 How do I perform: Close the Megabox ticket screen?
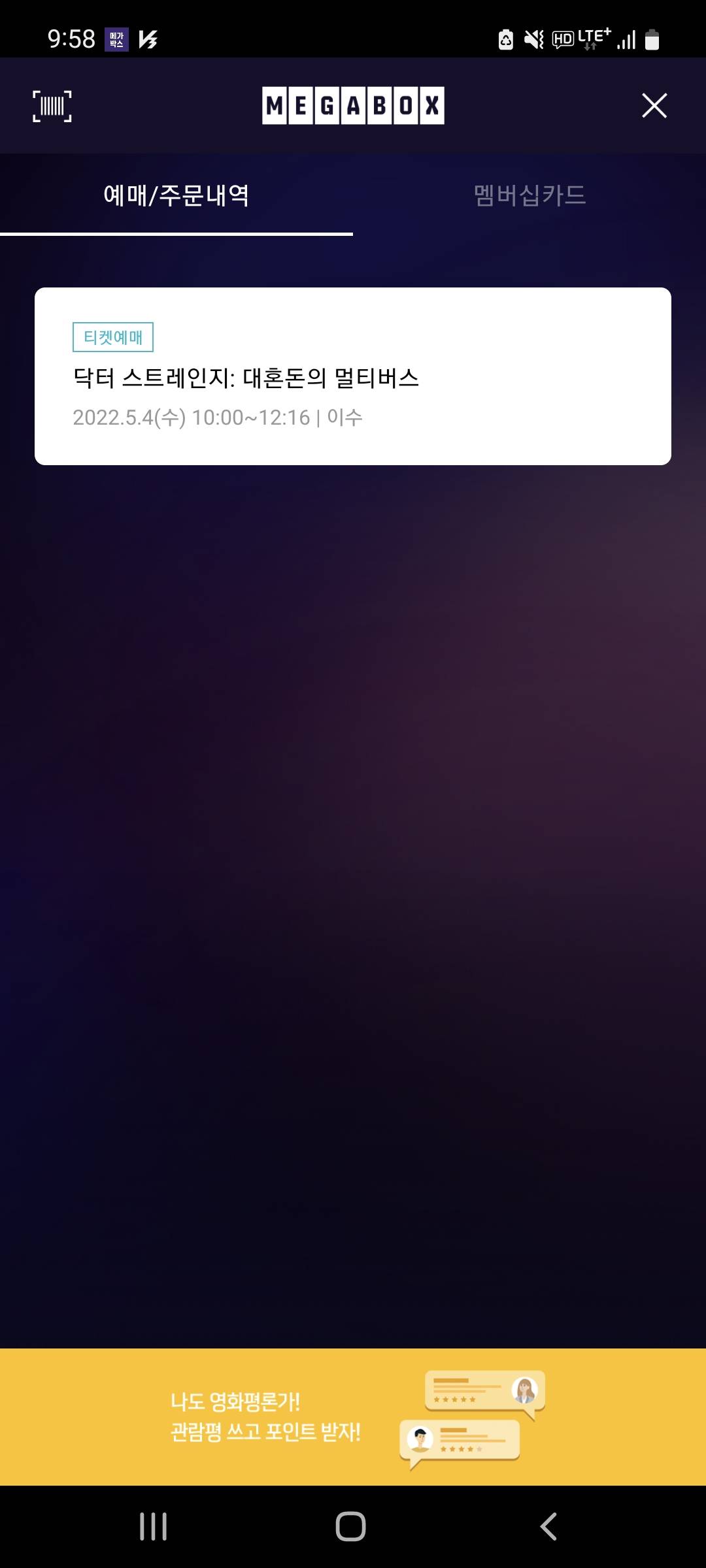[654, 106]
